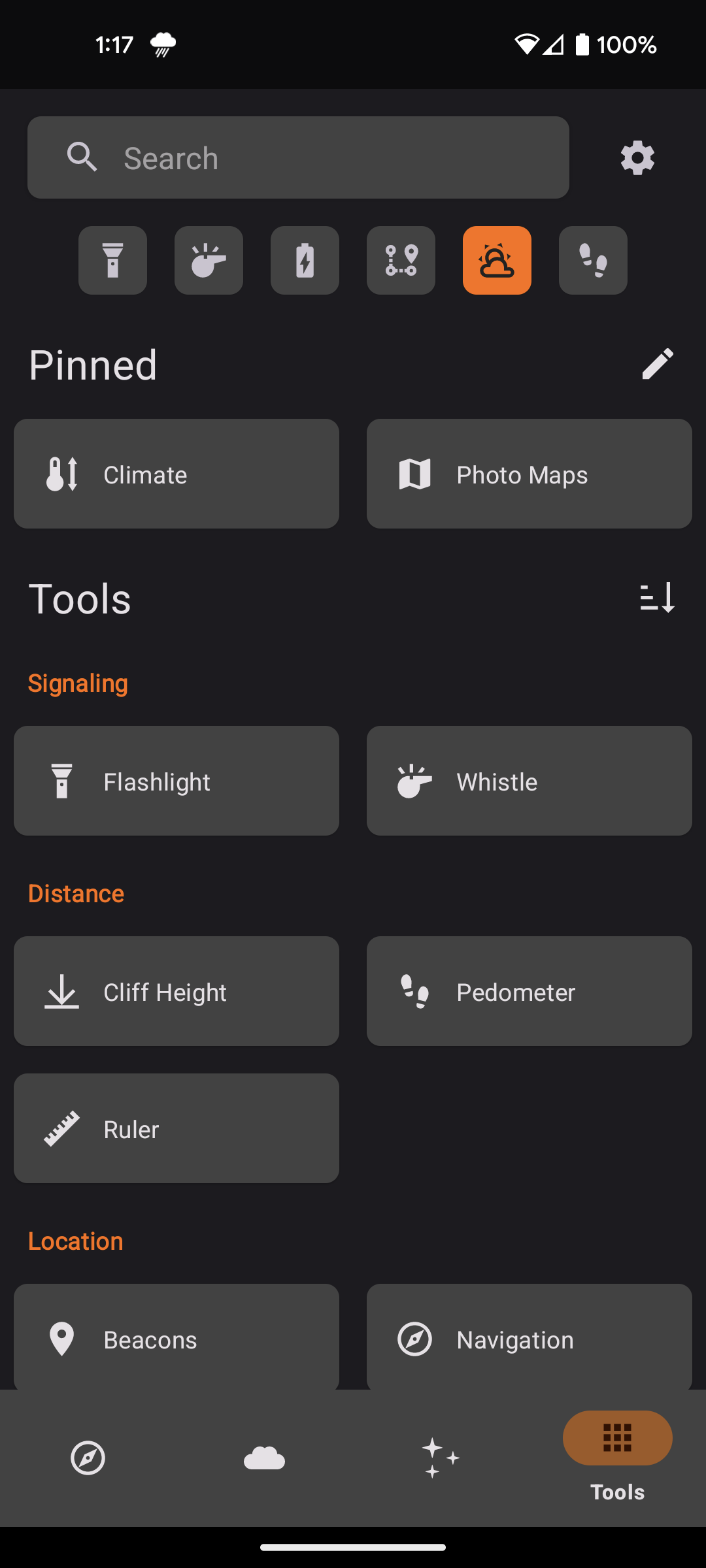706x1568 pixels.
Task: Switch to the astronomy stars tab
Action: click(441, 1458)
